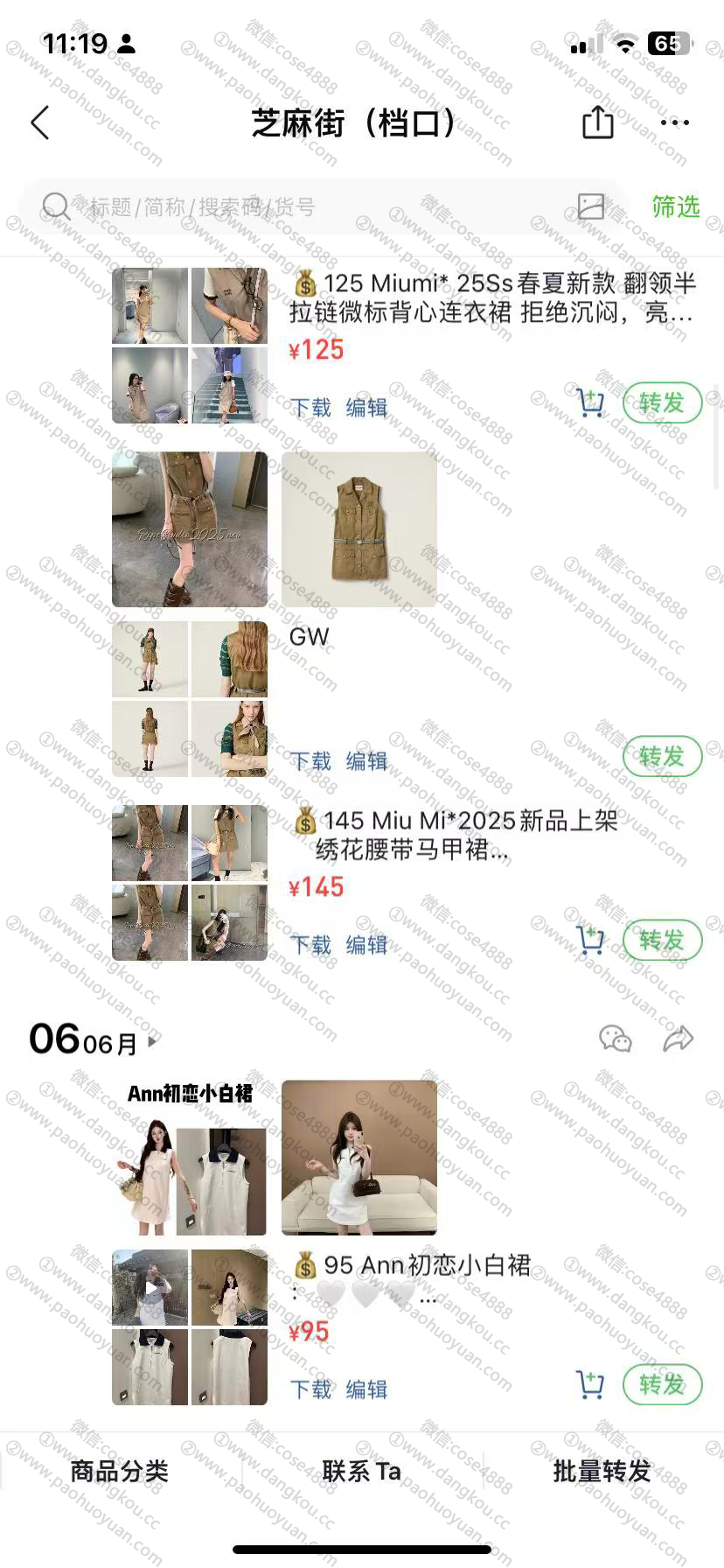Share this shop via the share icon

(x=598, y=122)
